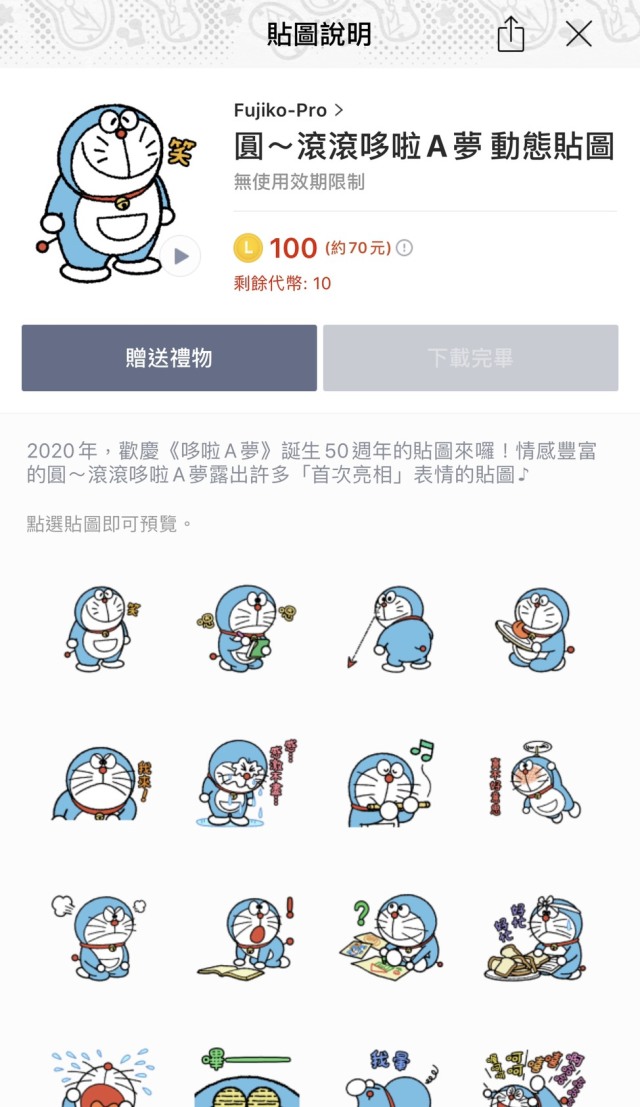Screen dimensions: 640x1107
Task: Preview the Doraemon playing flute sticker
Action: (390, 783)
